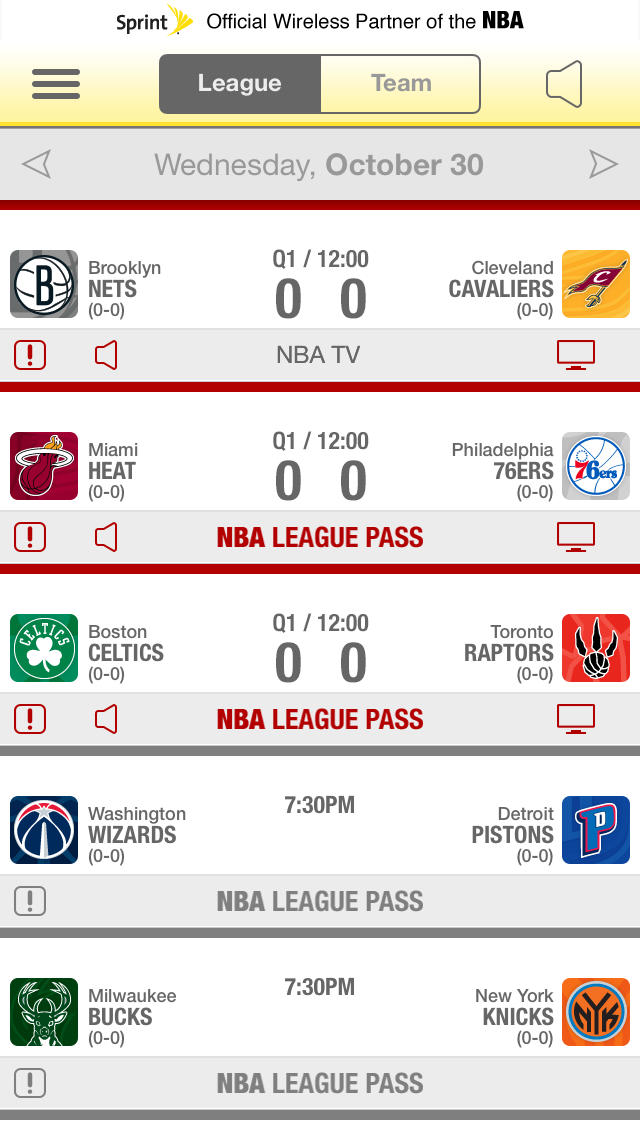Tap the alert icon for Celtics game
Image resolution: width=640 pixels, height=1136 pixels.
[x=30, y=719]
